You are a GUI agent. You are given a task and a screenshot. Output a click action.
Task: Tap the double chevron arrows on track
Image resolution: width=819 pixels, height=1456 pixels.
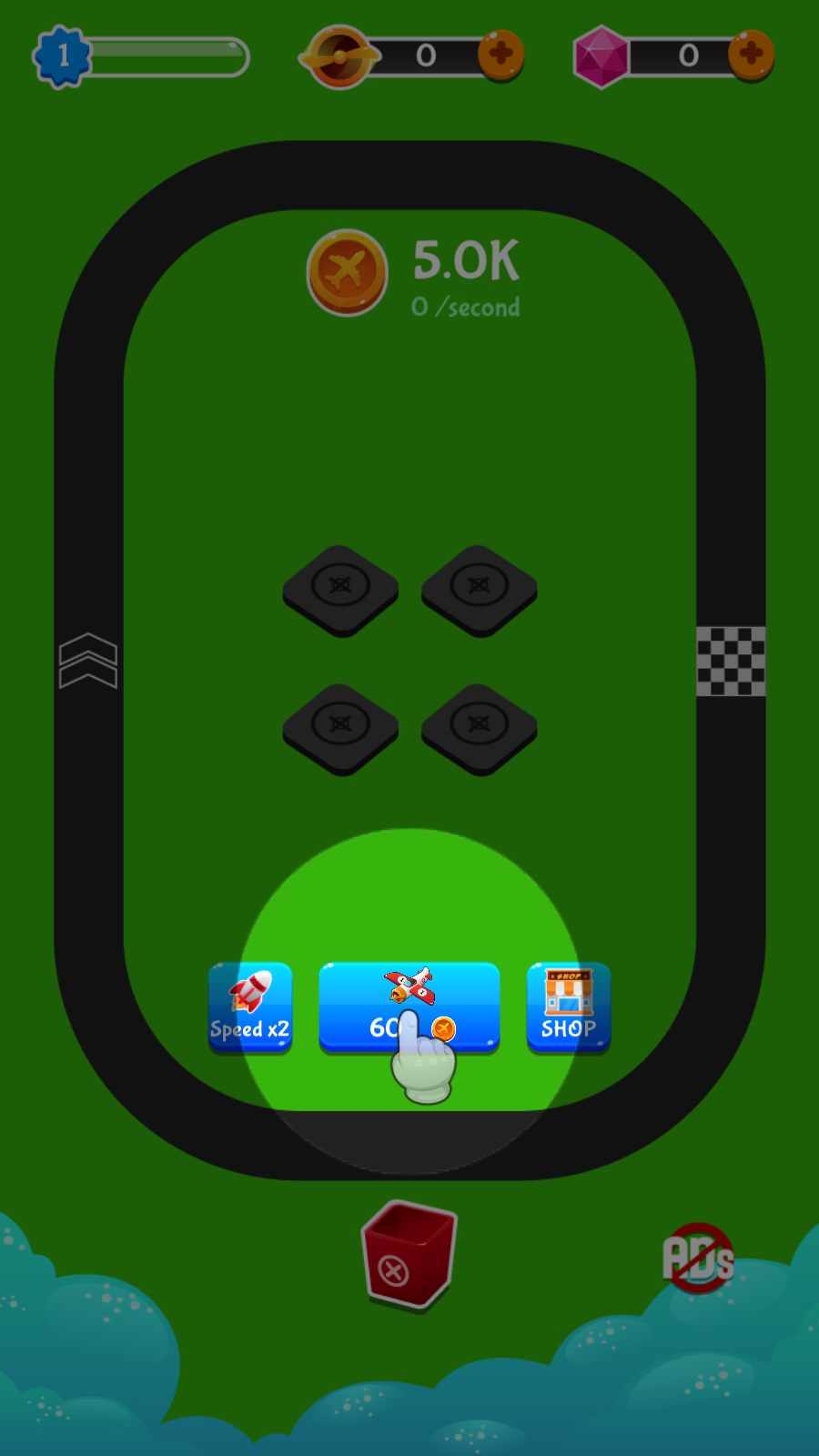tap(88, 661)
